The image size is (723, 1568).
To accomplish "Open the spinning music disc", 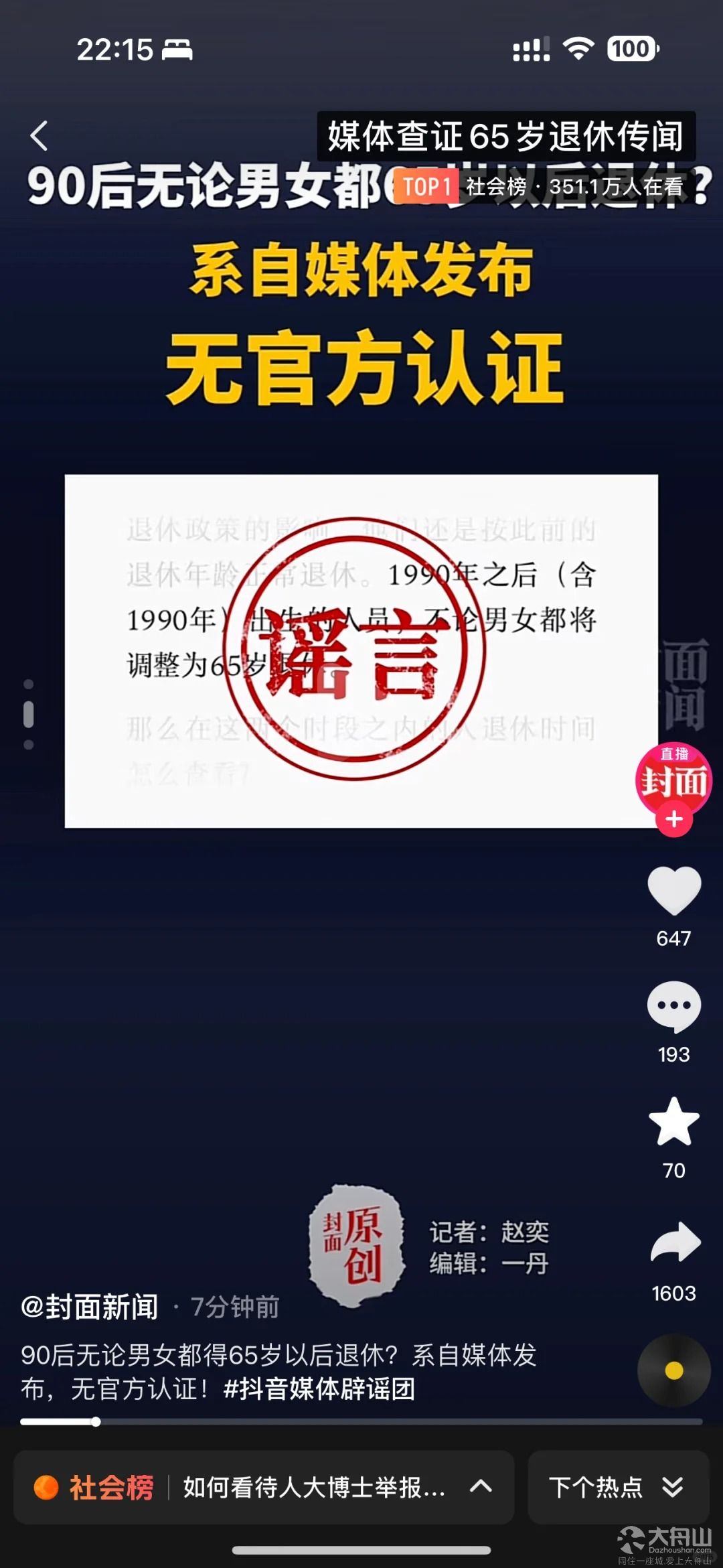I will (x=673, y=1371).
